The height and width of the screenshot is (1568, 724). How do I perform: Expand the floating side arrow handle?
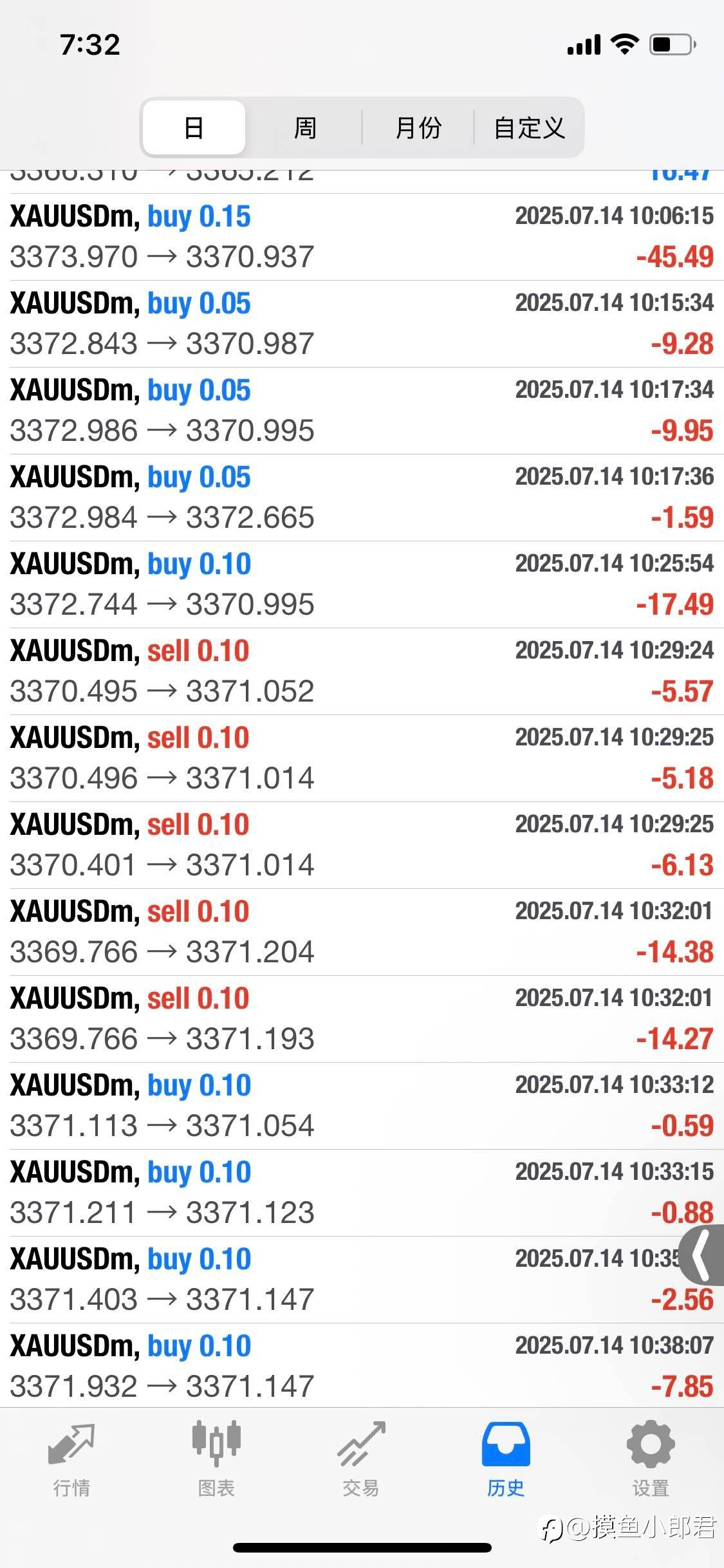(x=702, y=1255)
